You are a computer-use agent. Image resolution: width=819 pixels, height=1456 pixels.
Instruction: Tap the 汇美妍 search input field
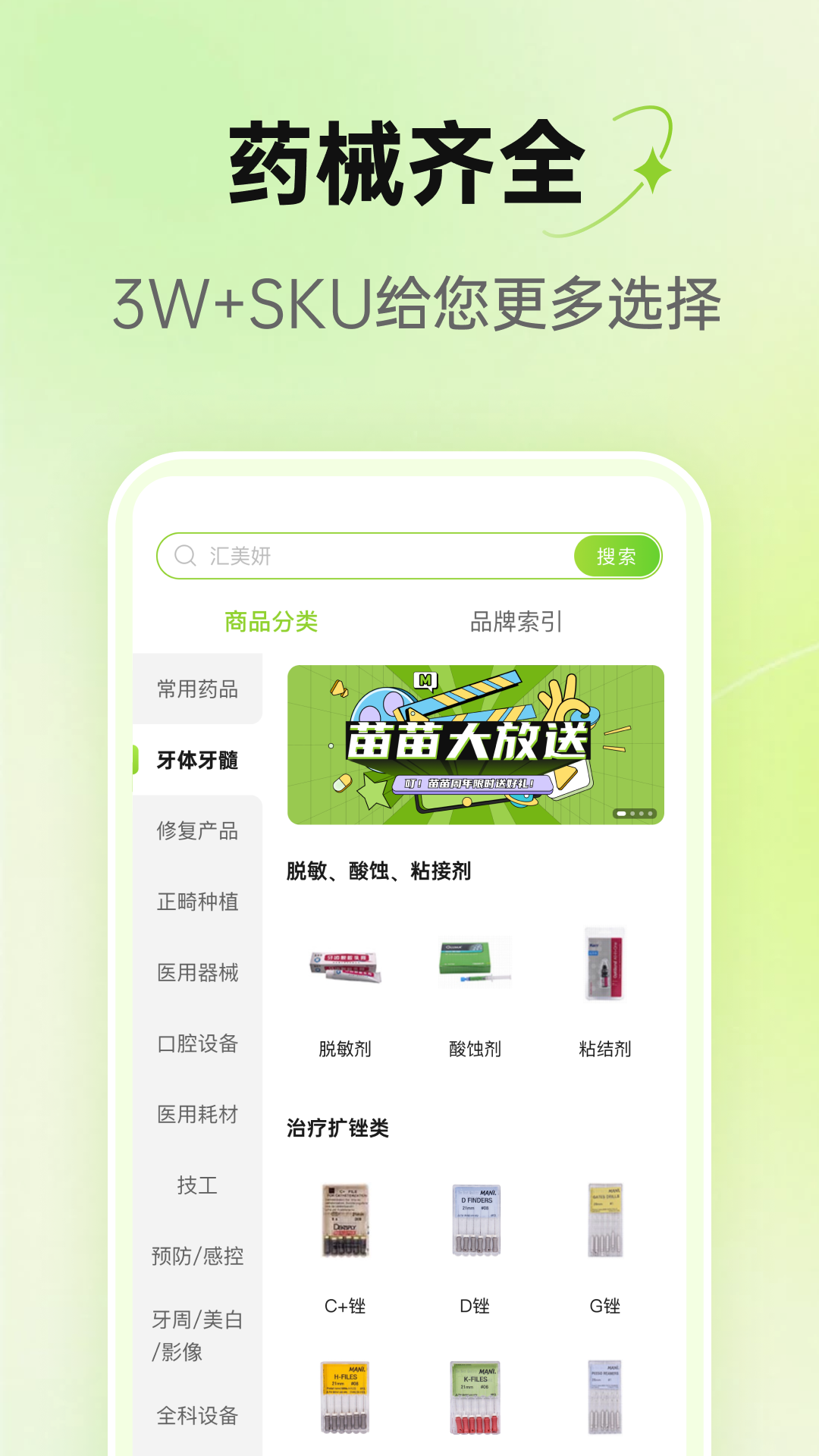(x=341, y=556)
